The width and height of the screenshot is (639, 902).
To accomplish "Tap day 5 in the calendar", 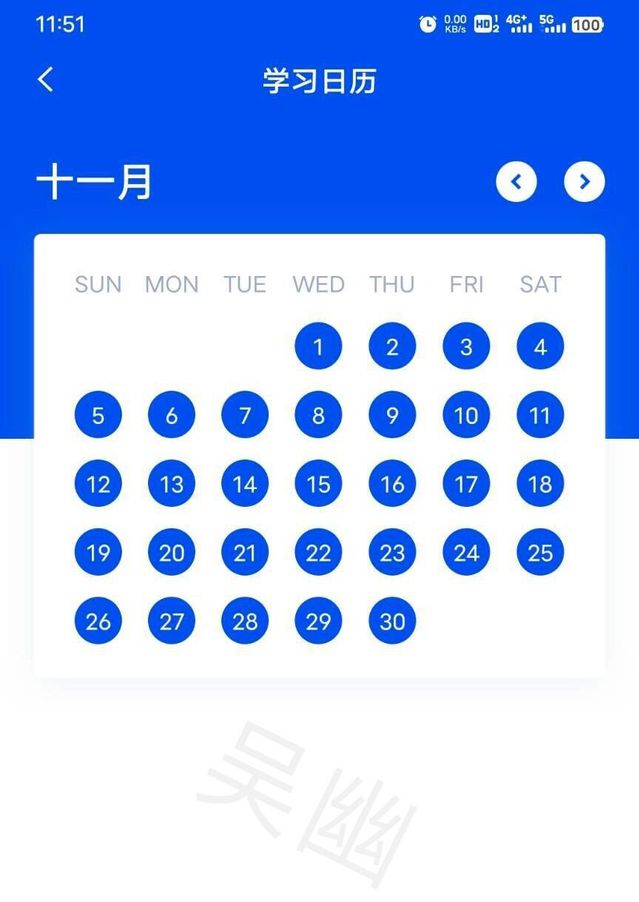I will click(x=98, y=415).
